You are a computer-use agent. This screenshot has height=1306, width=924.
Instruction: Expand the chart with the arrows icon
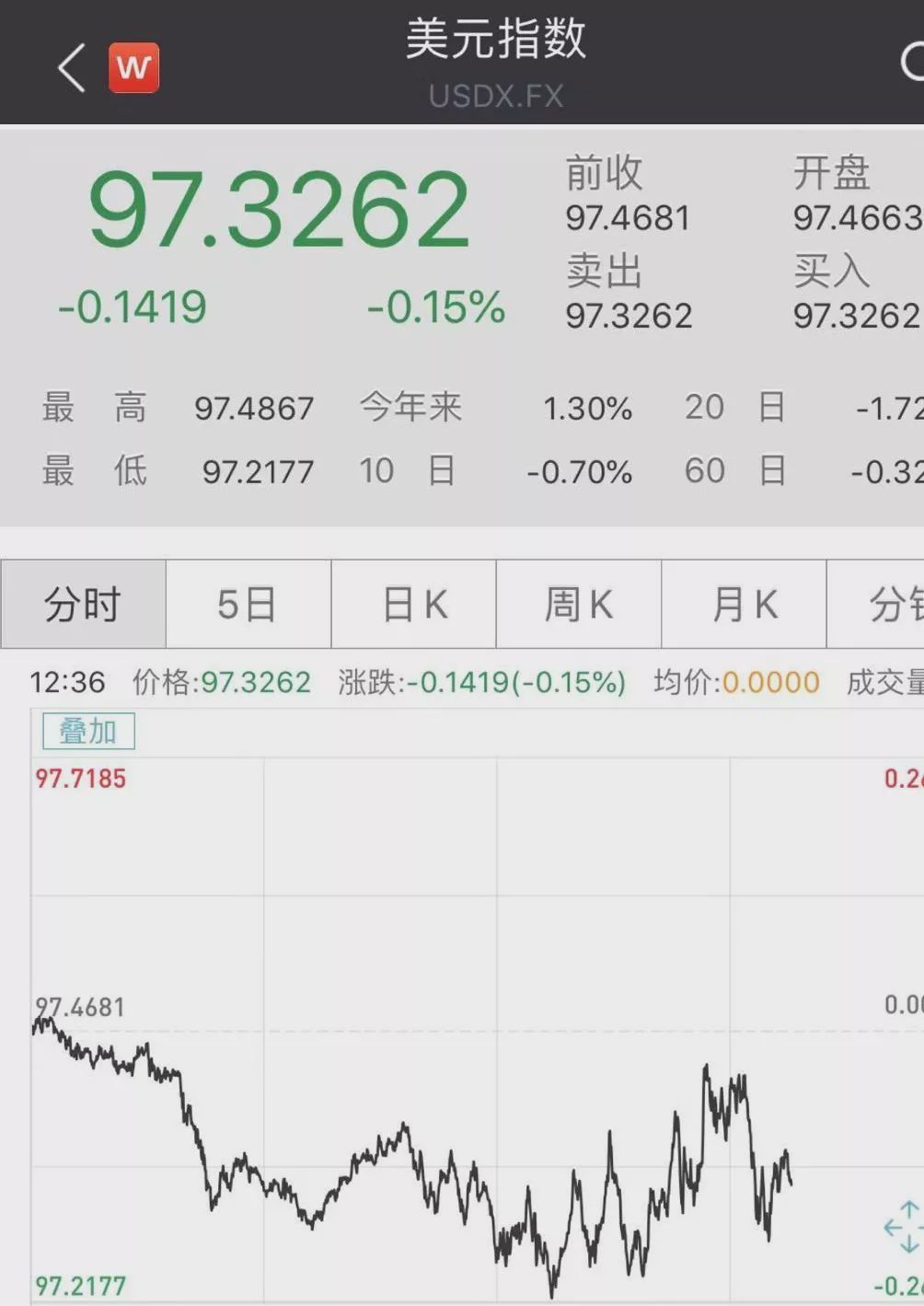[905, 1227]
